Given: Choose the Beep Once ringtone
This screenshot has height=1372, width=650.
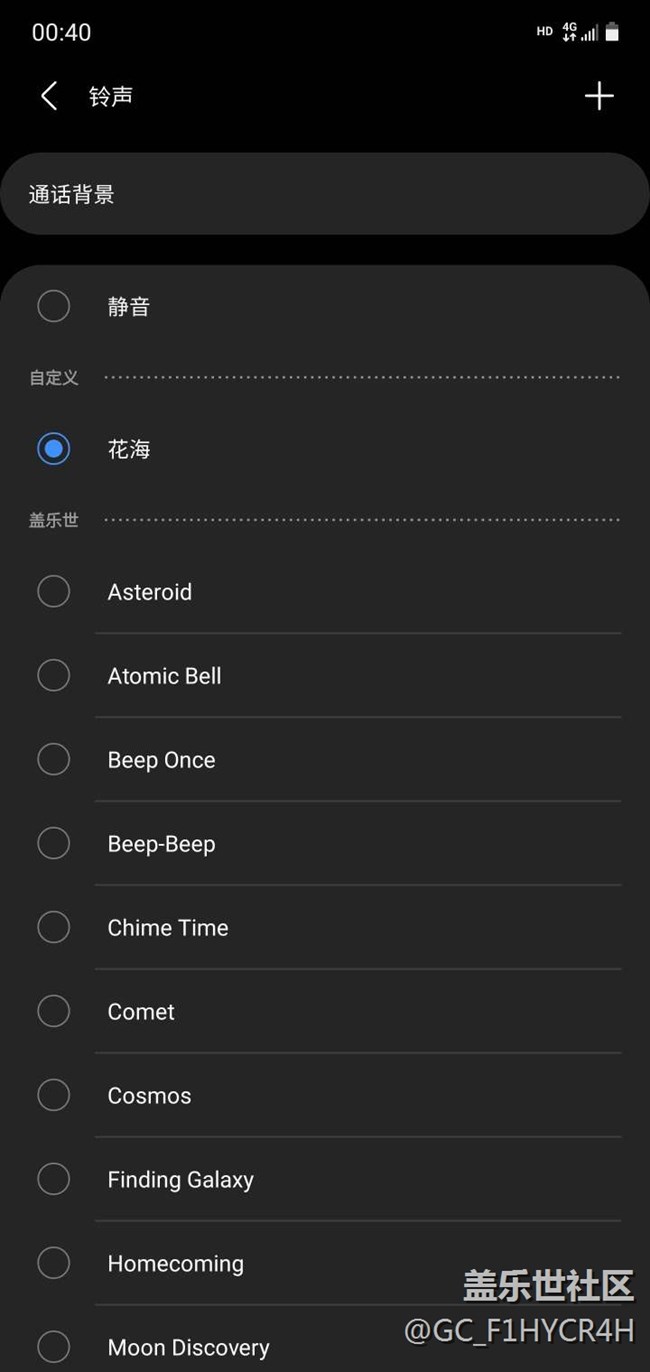Looking at the screenshot, I should (325, 760).
